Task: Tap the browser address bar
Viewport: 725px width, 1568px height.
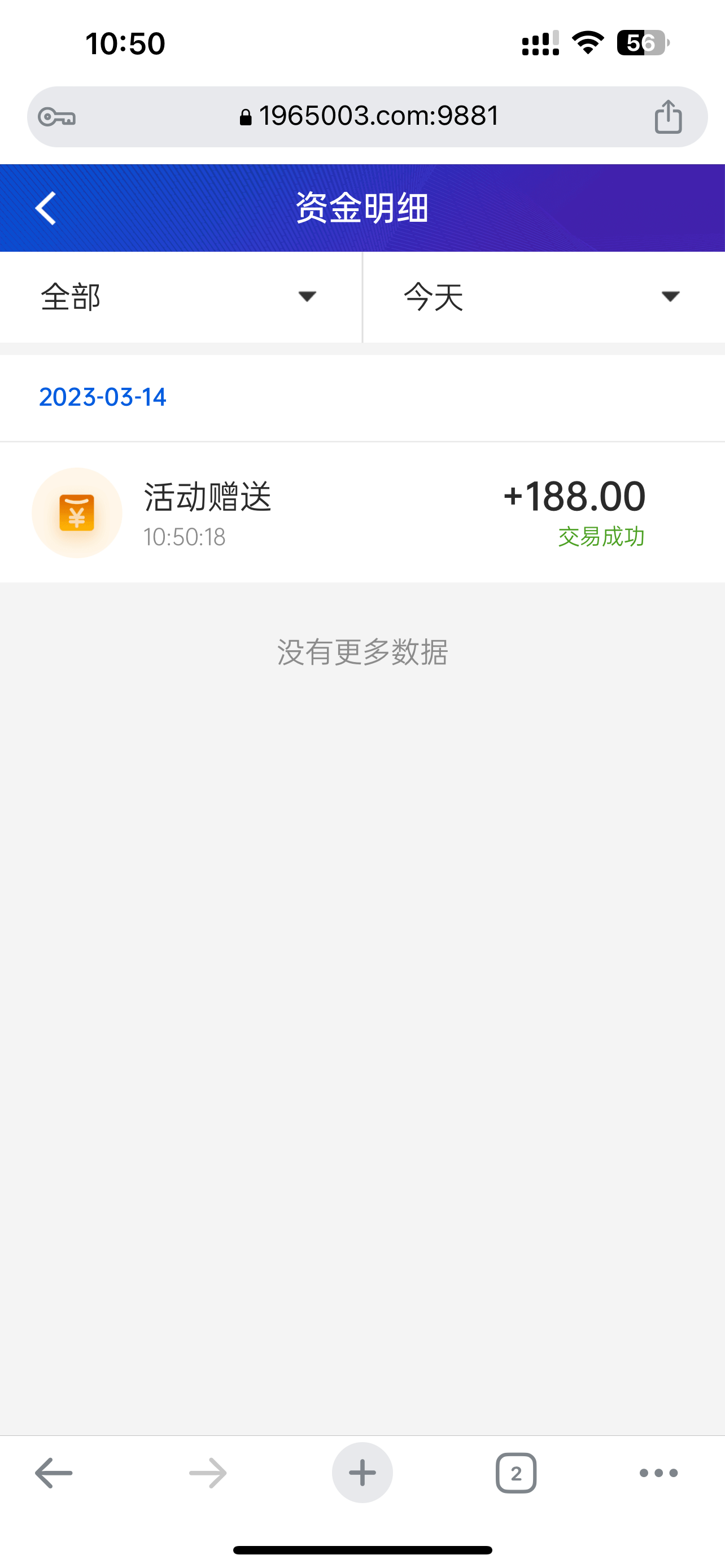Action: click(x=369, y=116)
